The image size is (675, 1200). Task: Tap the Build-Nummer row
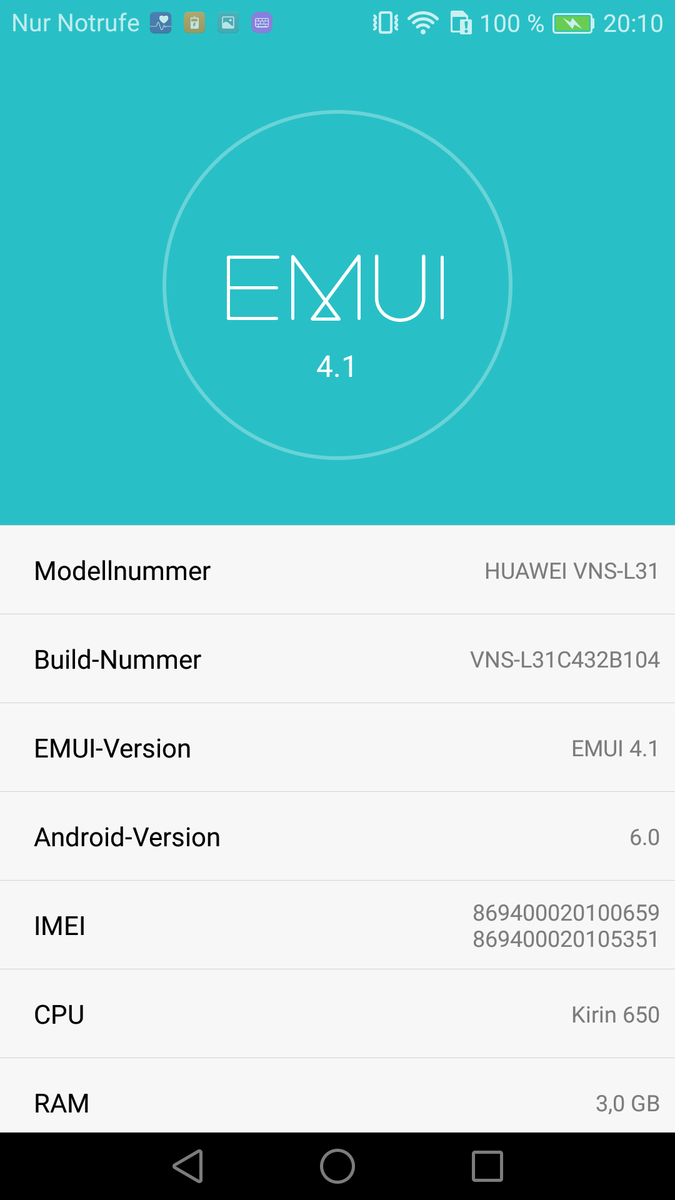[x=337, y=659]
